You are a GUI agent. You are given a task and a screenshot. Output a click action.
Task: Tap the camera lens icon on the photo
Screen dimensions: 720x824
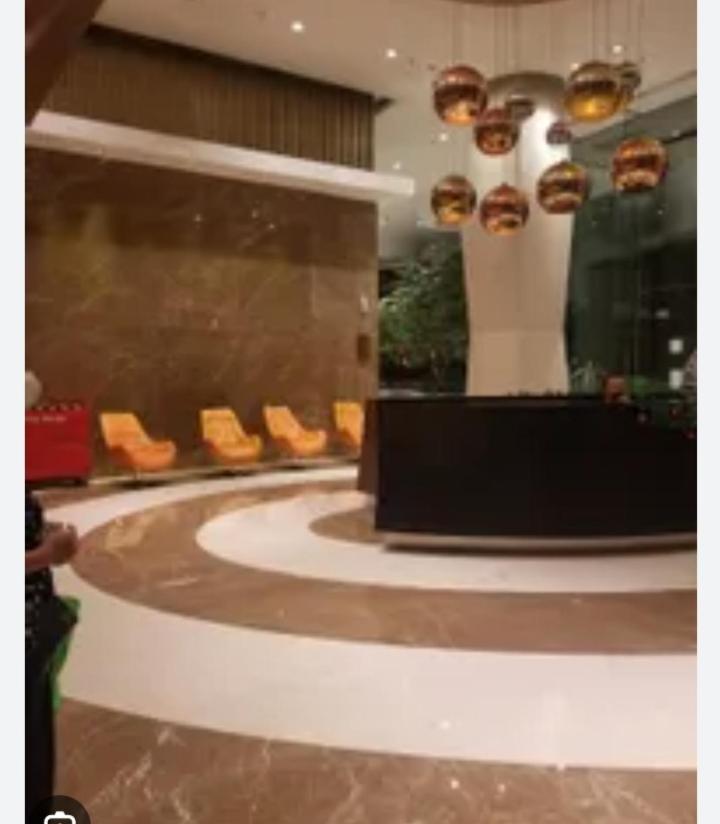click(x=60, y=815)
